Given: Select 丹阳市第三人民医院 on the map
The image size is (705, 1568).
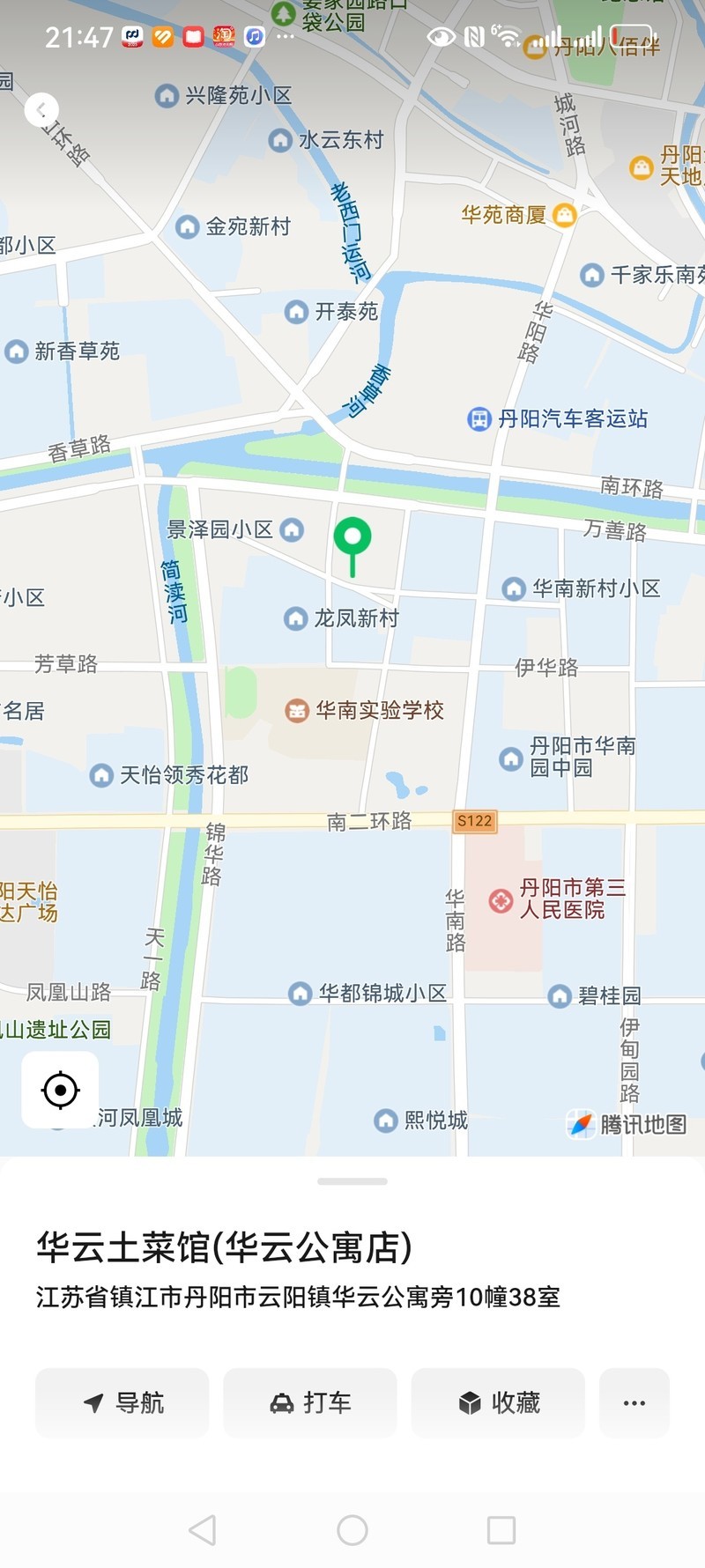Looking at the screenshot, I should click(x=559, y=899).
